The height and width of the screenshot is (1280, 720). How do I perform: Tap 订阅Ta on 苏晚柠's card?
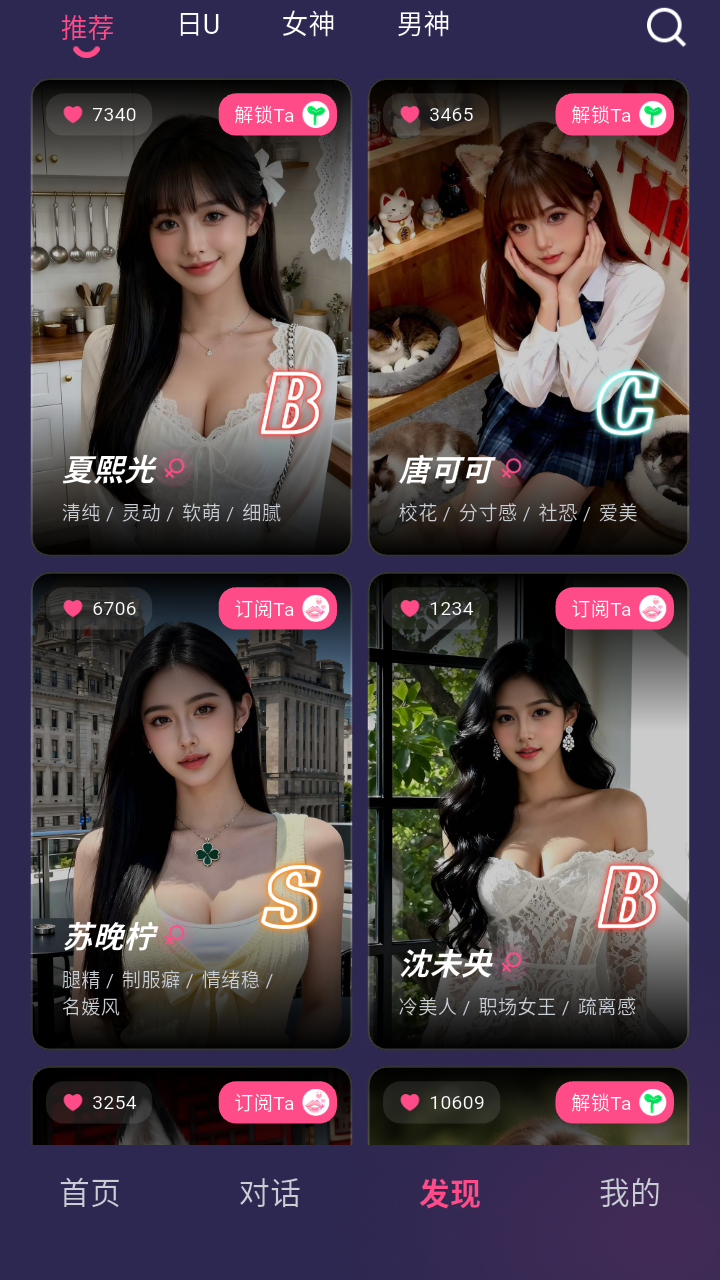click(x=278, y=609)
